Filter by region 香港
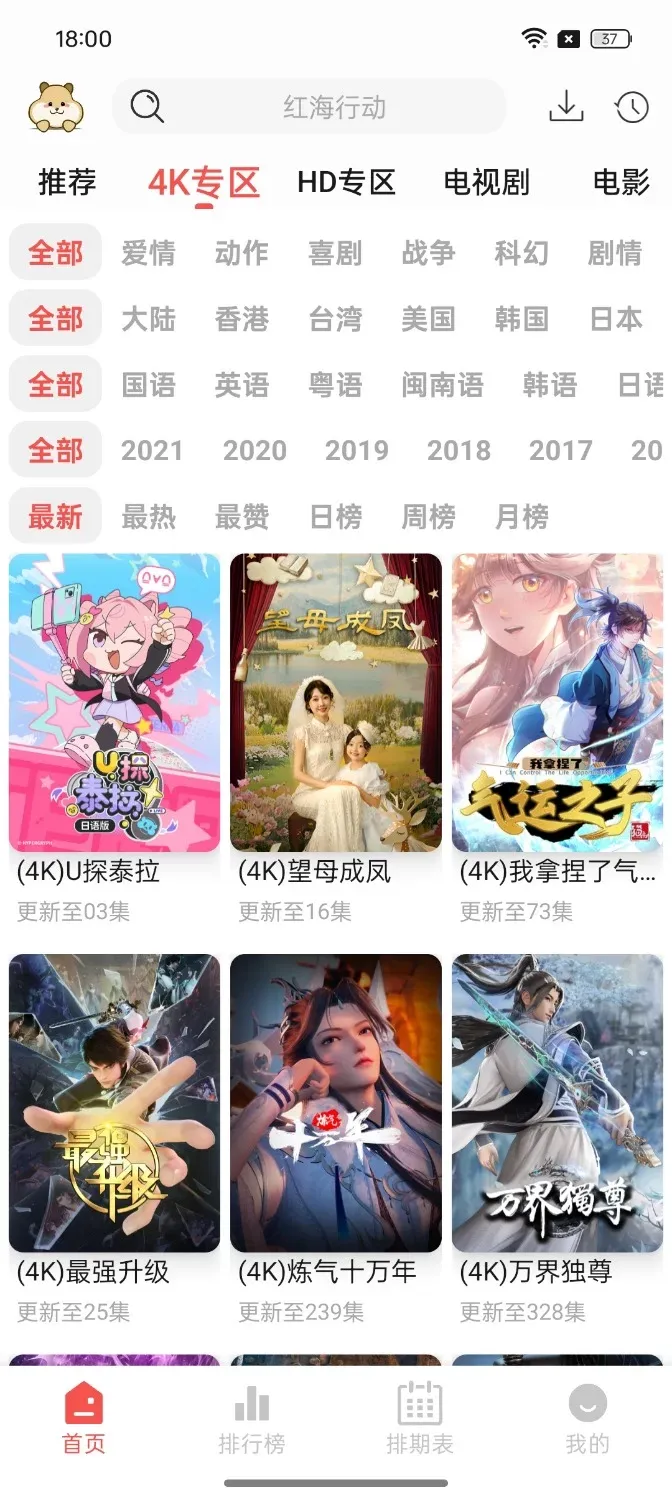The image size is (672, 1500). click(241, 319)
